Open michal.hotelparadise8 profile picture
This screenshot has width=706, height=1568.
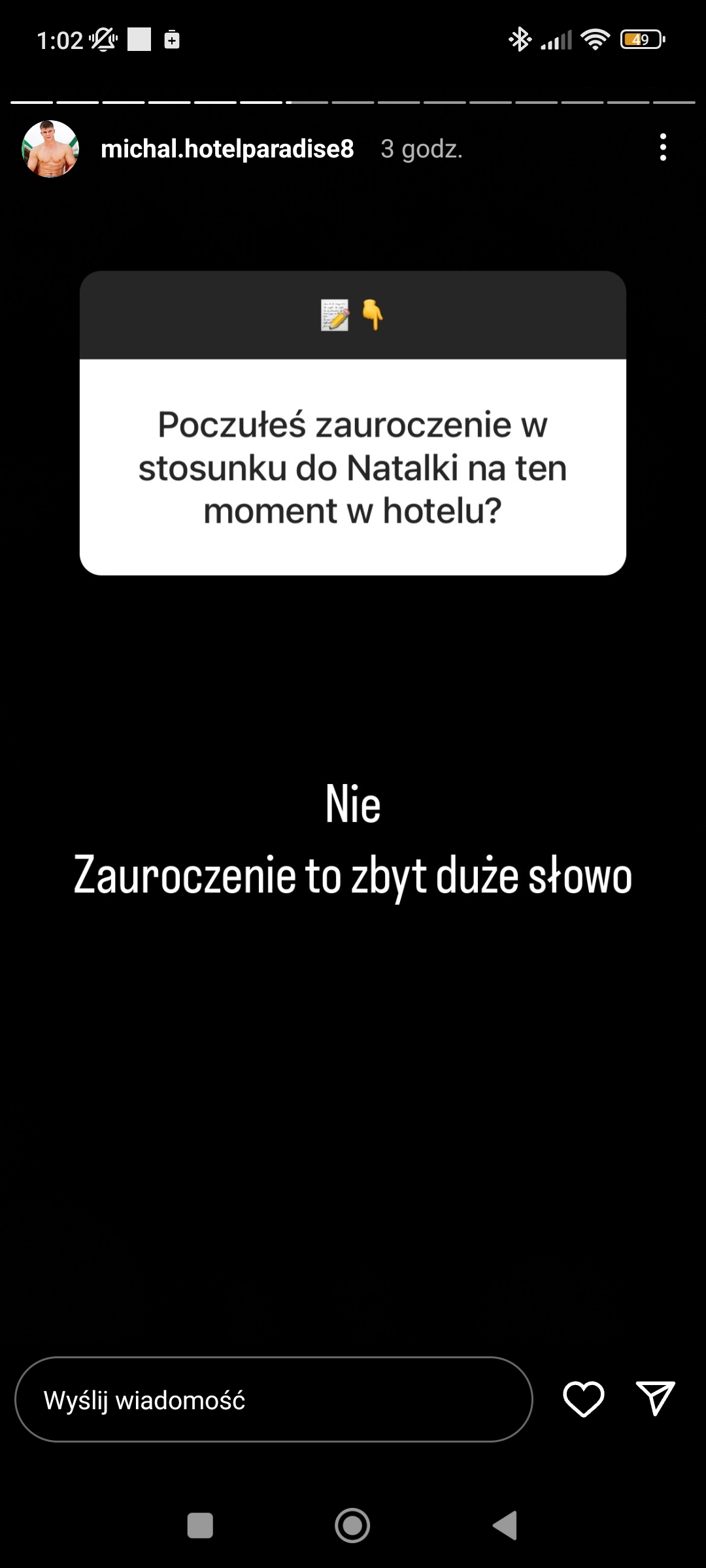click(x=50, y=149)
